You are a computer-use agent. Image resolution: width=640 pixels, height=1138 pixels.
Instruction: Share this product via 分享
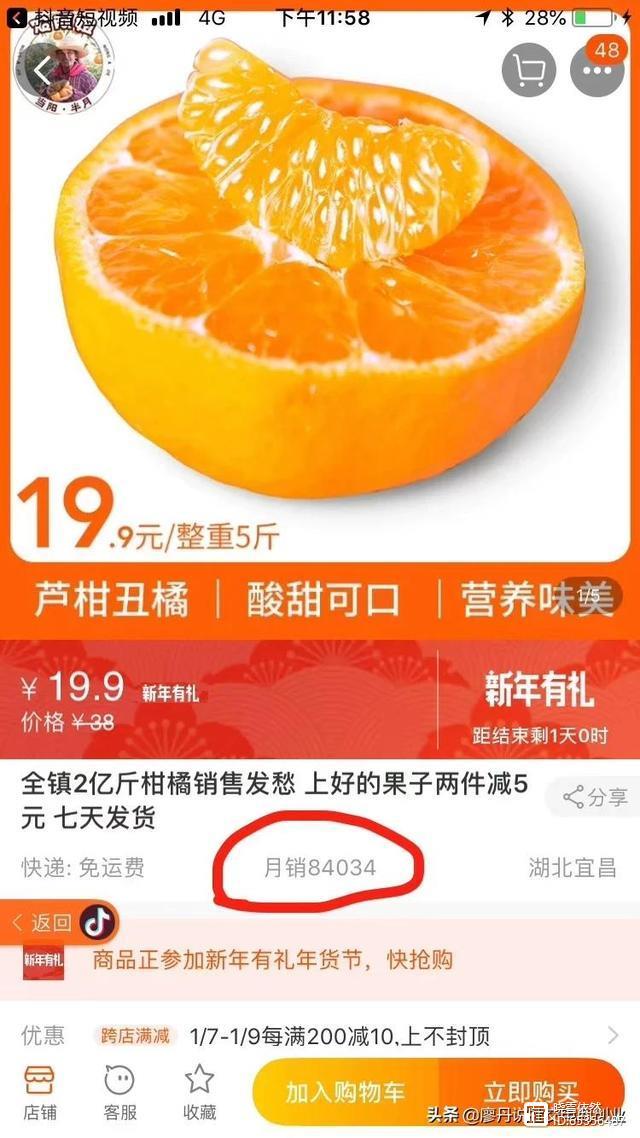pyautogui.click(x=594, y=797)
